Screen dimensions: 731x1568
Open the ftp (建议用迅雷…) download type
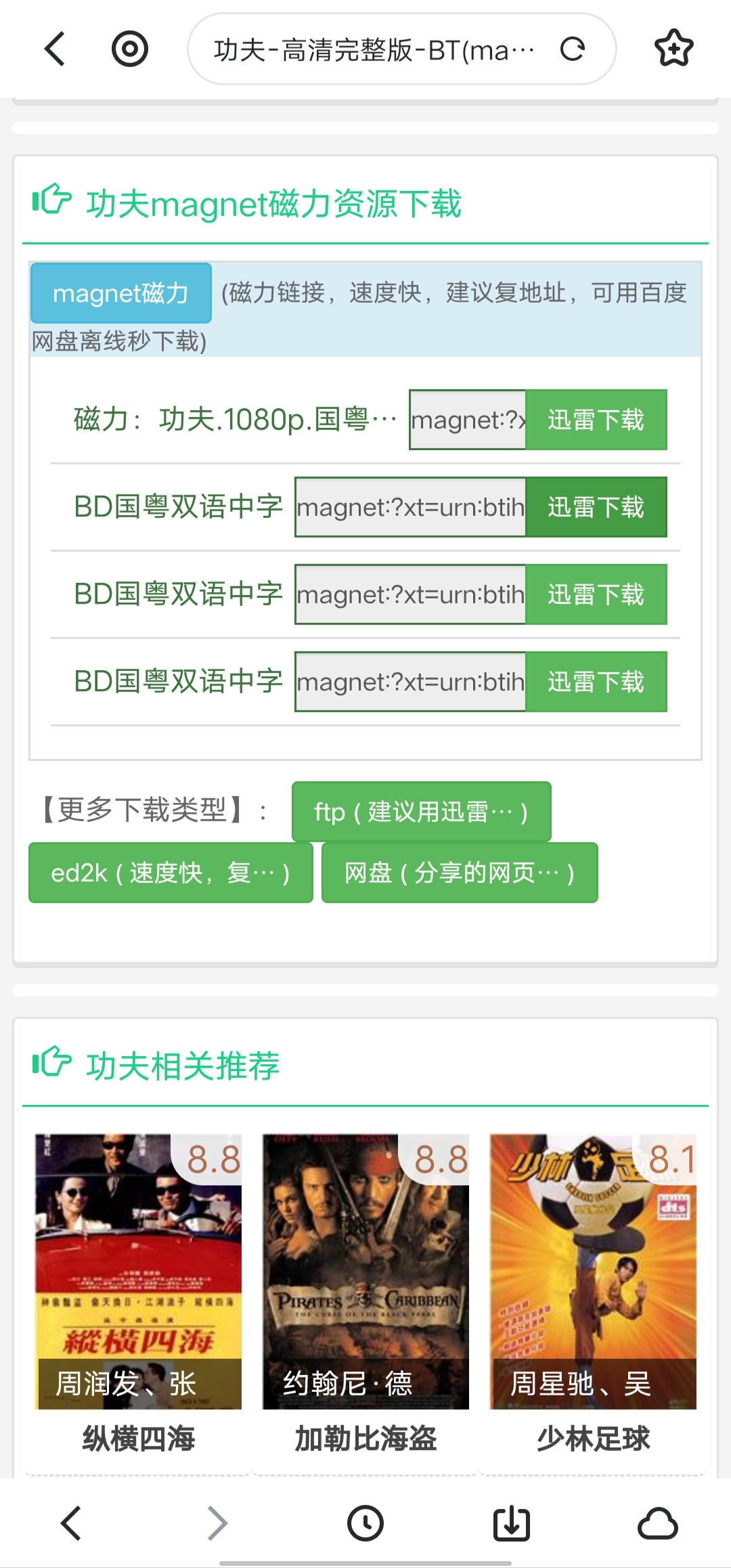tap(421, 811)
